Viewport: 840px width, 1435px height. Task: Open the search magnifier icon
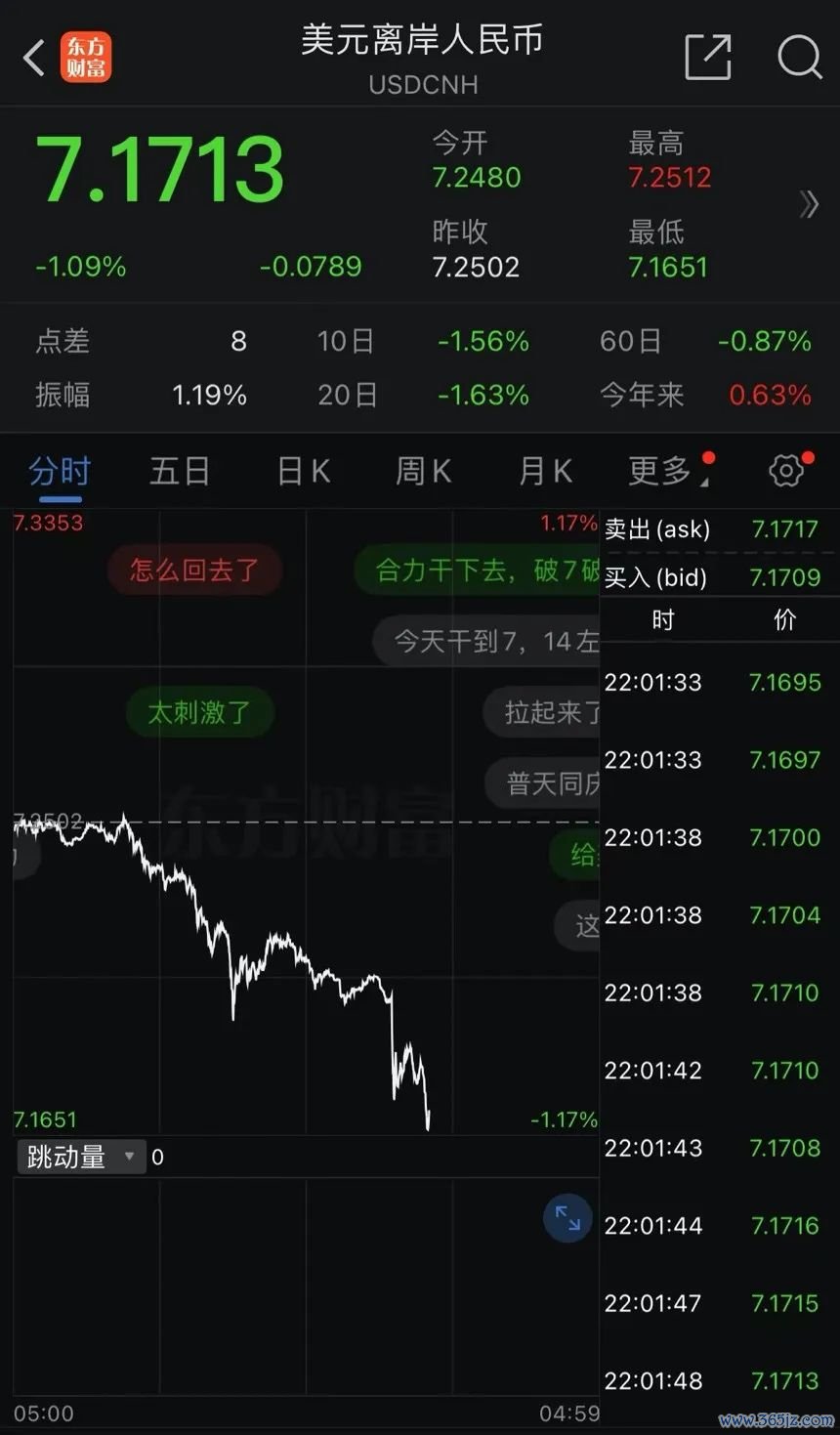(x=799, y=57)
